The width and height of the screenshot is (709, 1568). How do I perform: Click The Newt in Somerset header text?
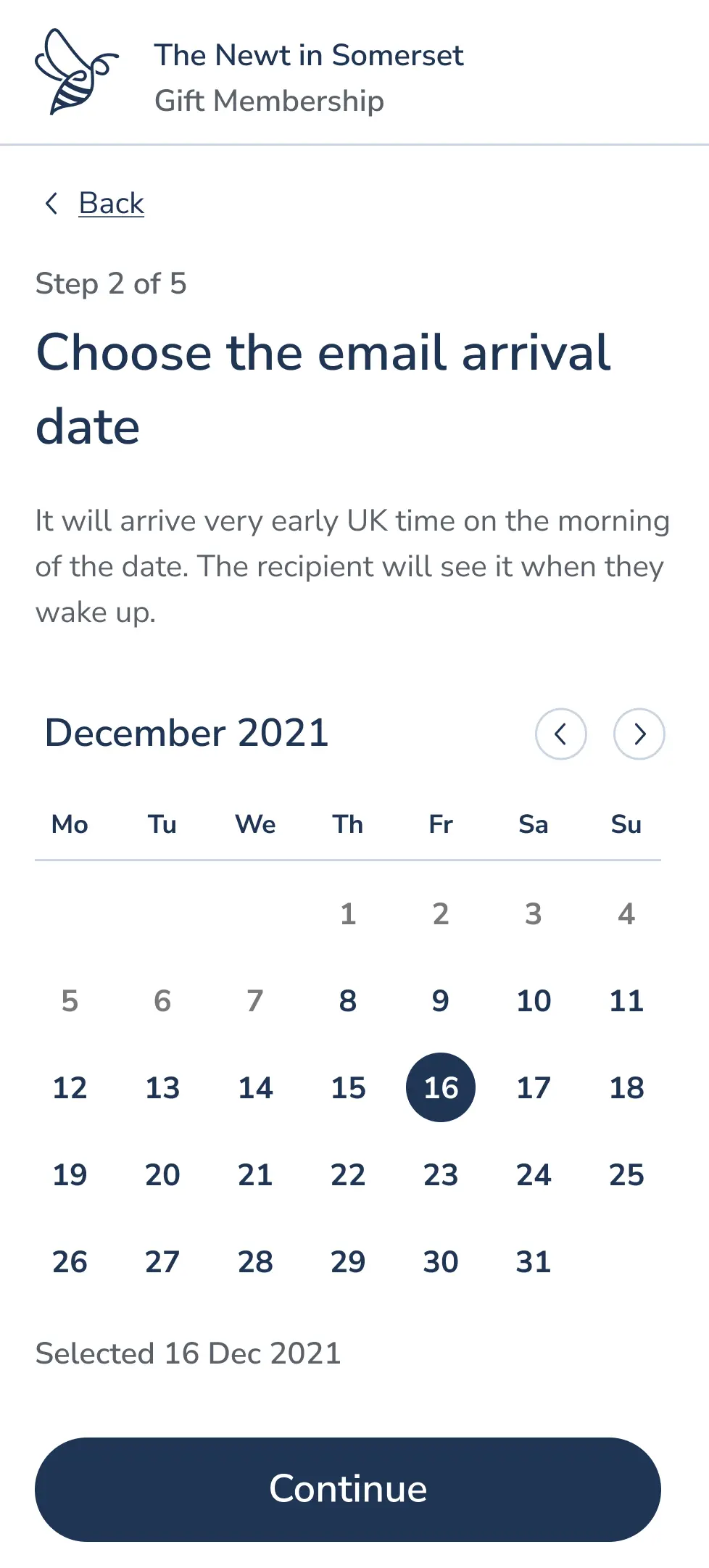[x=309, y=55]
